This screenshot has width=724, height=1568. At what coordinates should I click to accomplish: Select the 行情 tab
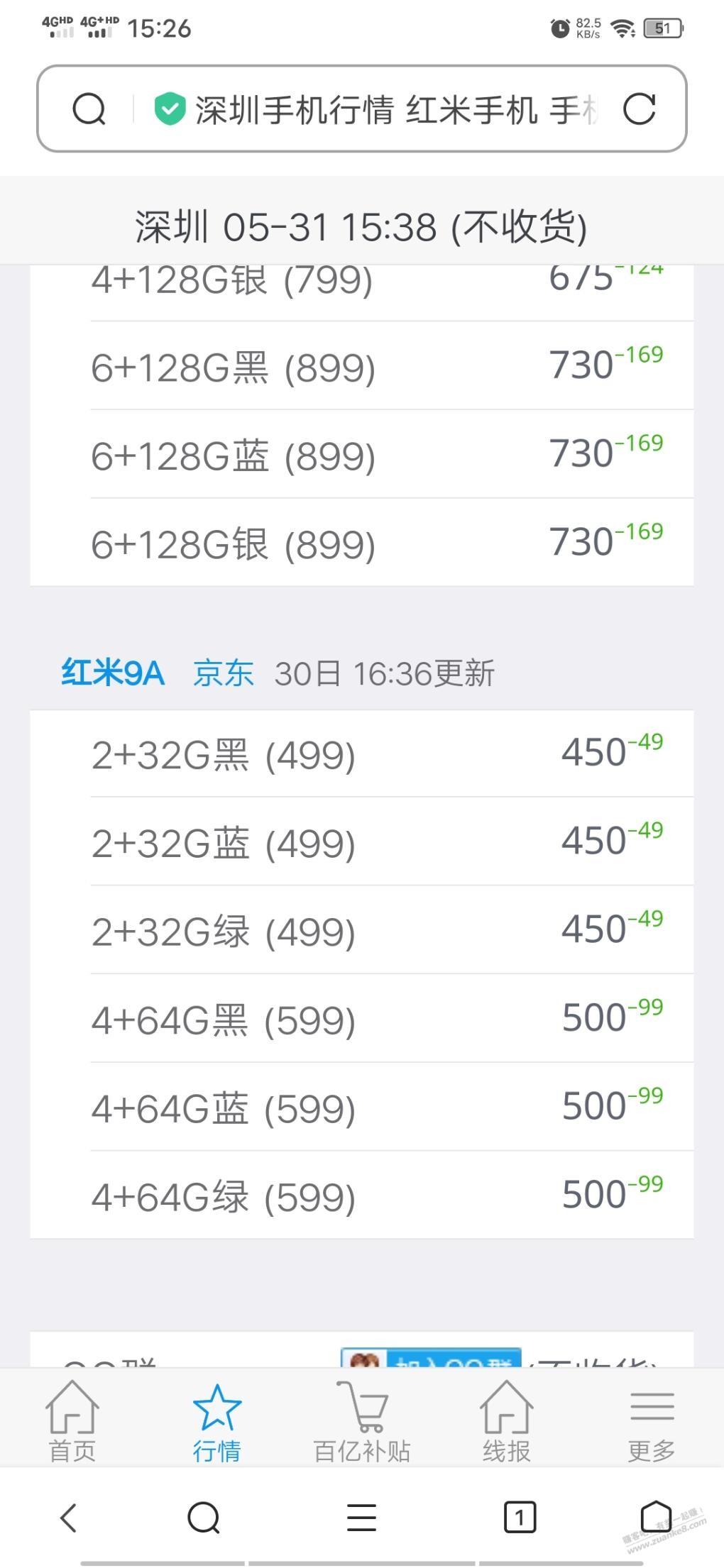point(216,1421)
